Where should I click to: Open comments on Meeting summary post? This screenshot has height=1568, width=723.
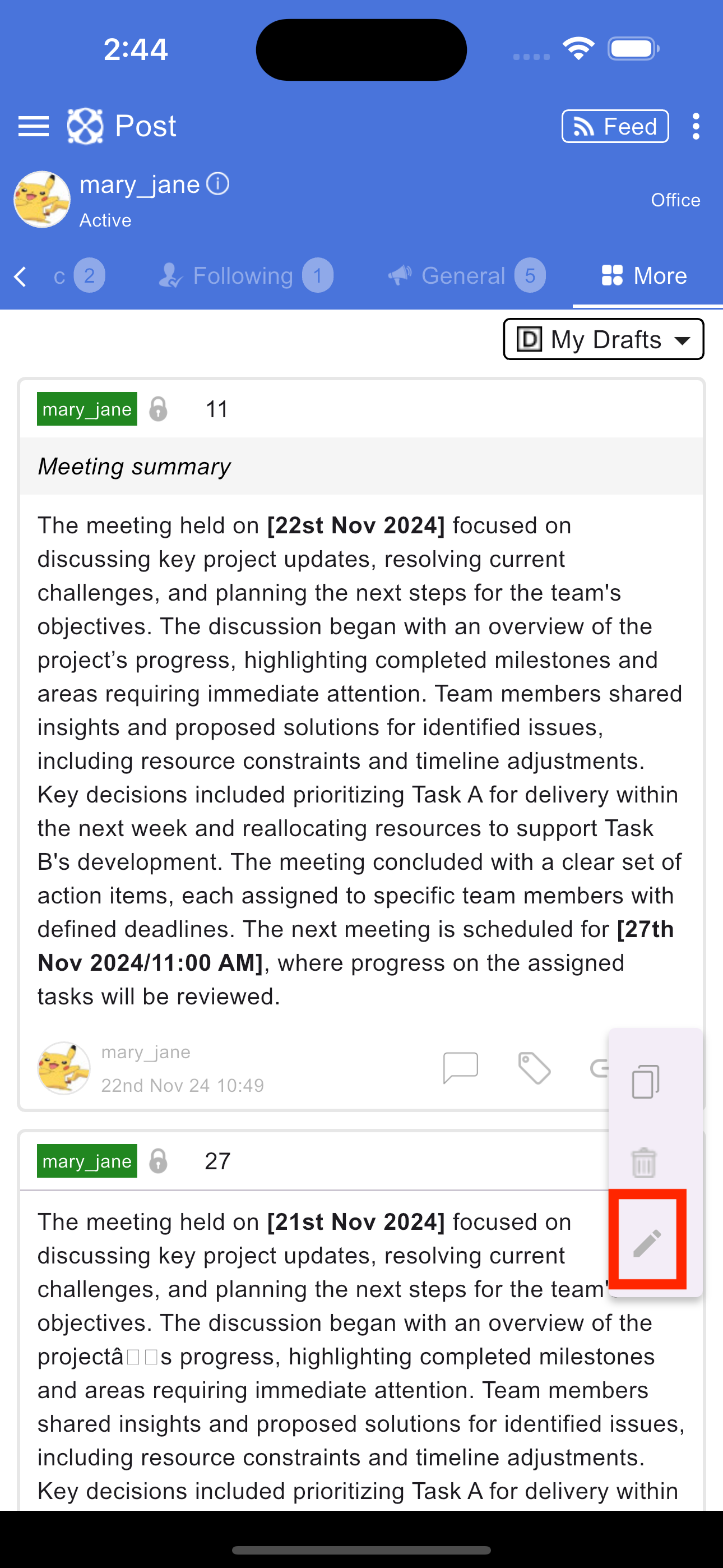[x=461, y=1068]
